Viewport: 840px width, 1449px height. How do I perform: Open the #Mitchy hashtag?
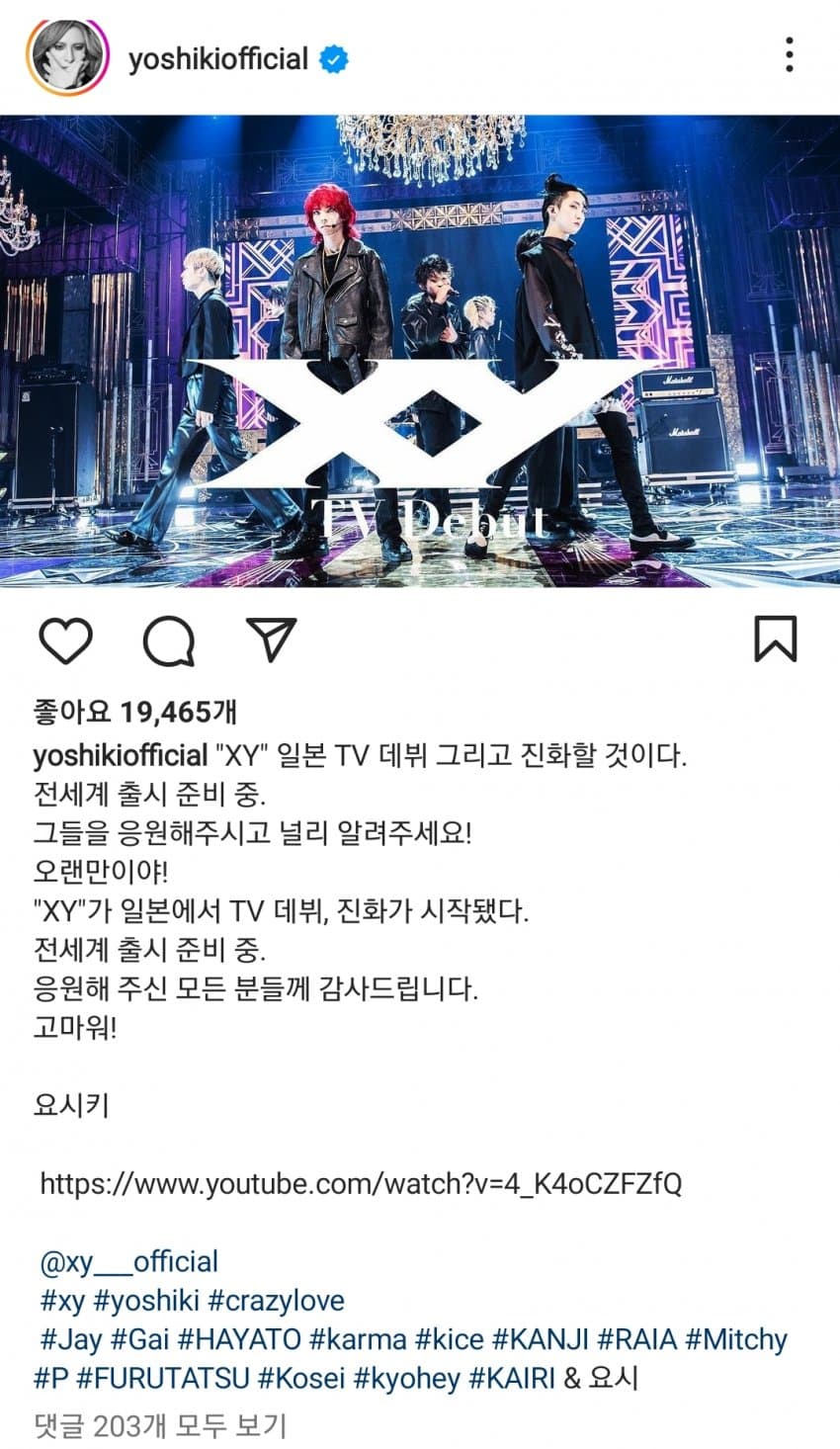click(x=736, y=1339)
